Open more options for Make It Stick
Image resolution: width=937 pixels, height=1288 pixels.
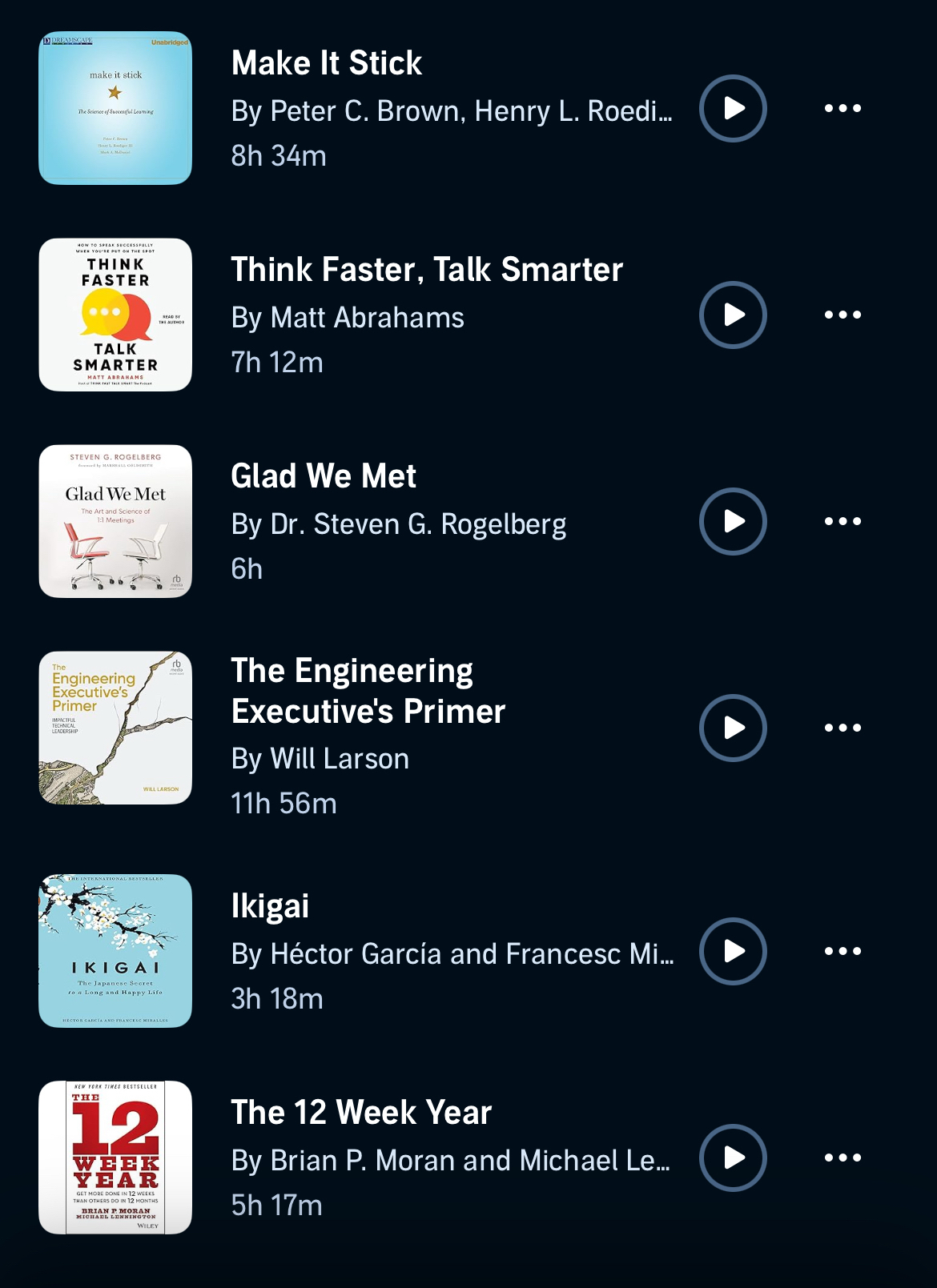(842, 108)
